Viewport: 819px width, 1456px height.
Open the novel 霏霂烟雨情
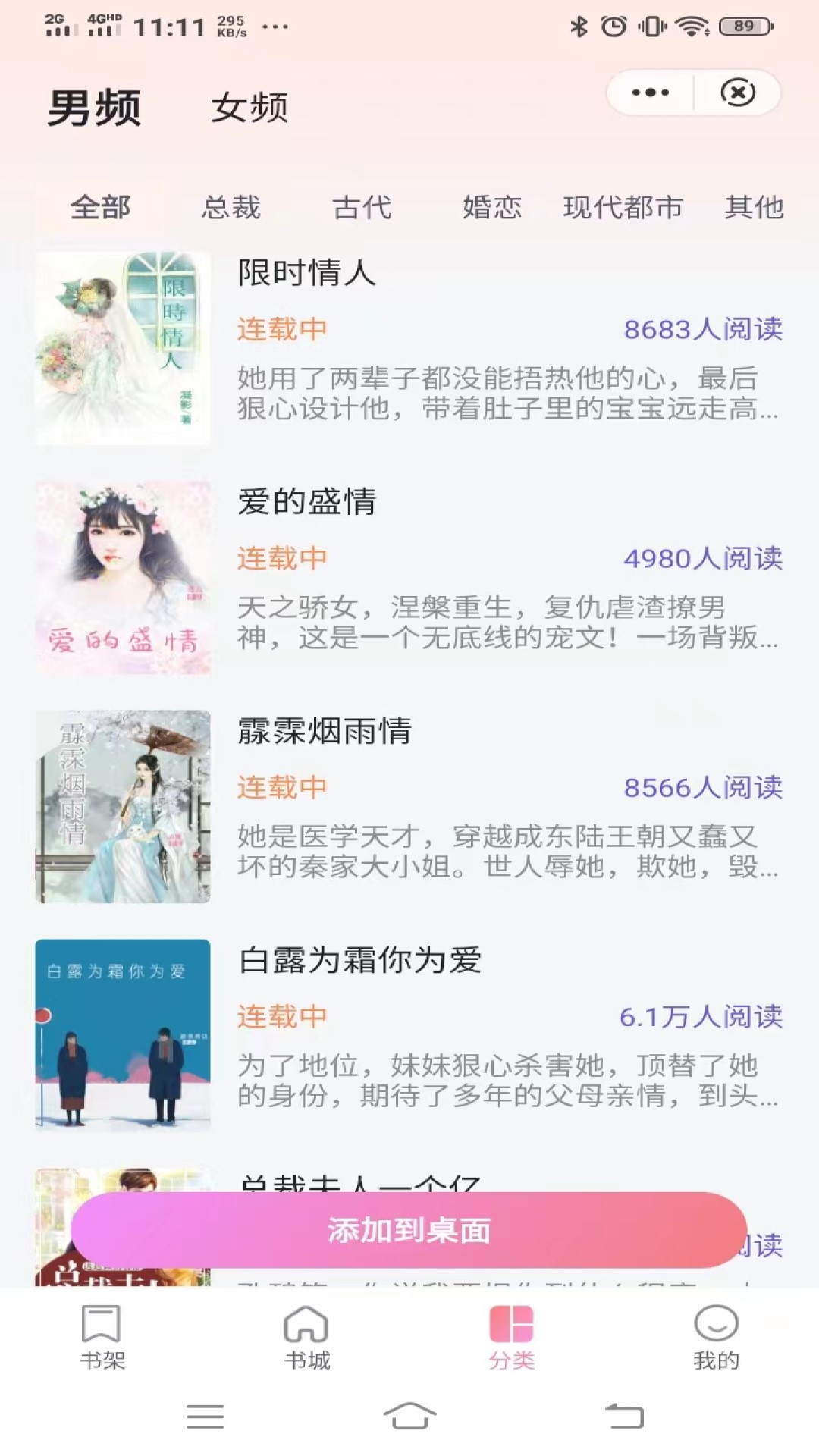tap(324, 731)
